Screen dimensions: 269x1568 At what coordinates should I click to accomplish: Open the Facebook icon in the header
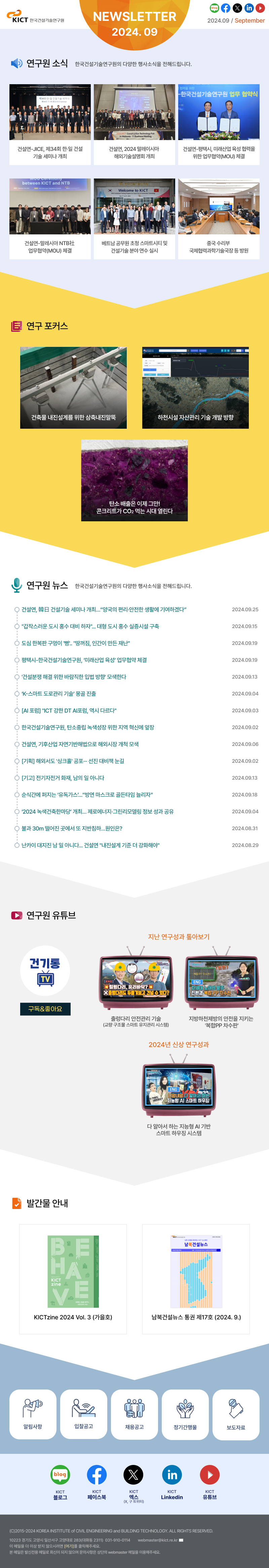coord(225,8)
